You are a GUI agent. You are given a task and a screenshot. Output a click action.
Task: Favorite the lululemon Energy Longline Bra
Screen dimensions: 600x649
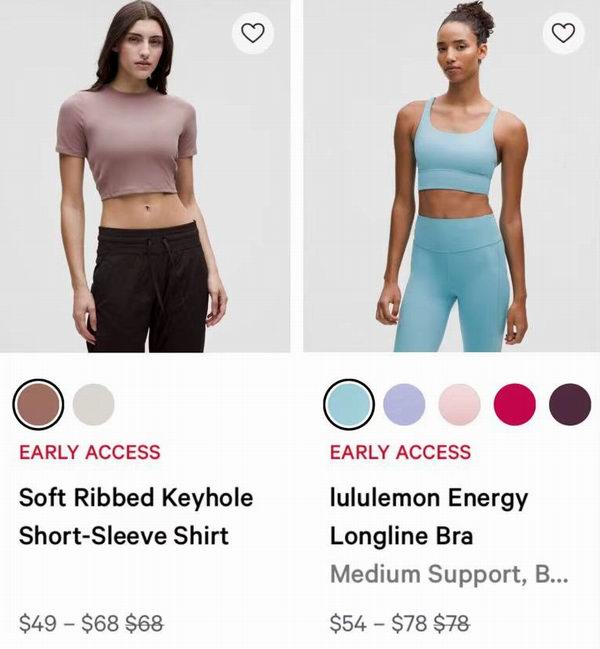tap(564, 34)
